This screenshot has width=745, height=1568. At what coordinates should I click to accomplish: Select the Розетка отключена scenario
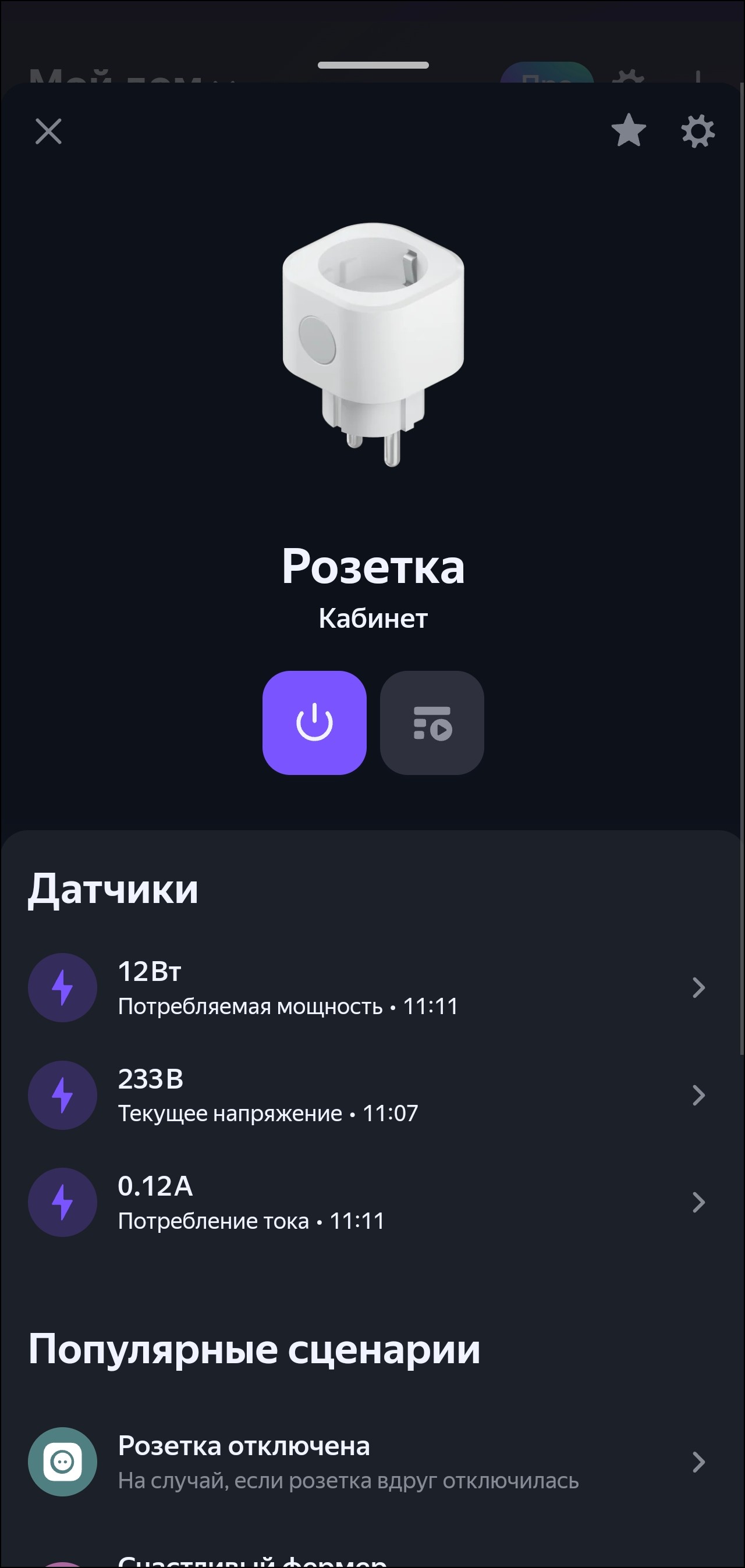371,1462
